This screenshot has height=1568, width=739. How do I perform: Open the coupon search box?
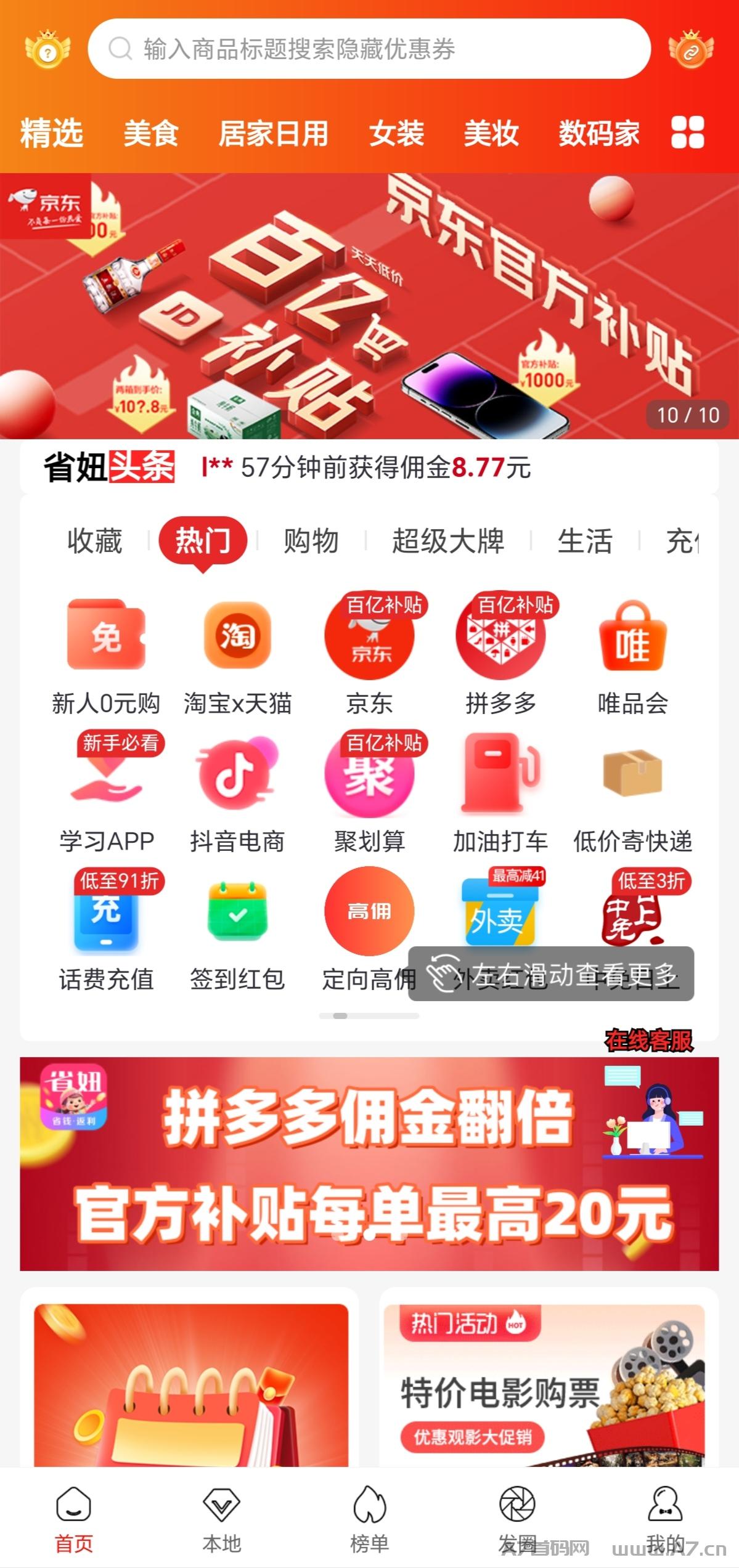[x=369, y=49]
